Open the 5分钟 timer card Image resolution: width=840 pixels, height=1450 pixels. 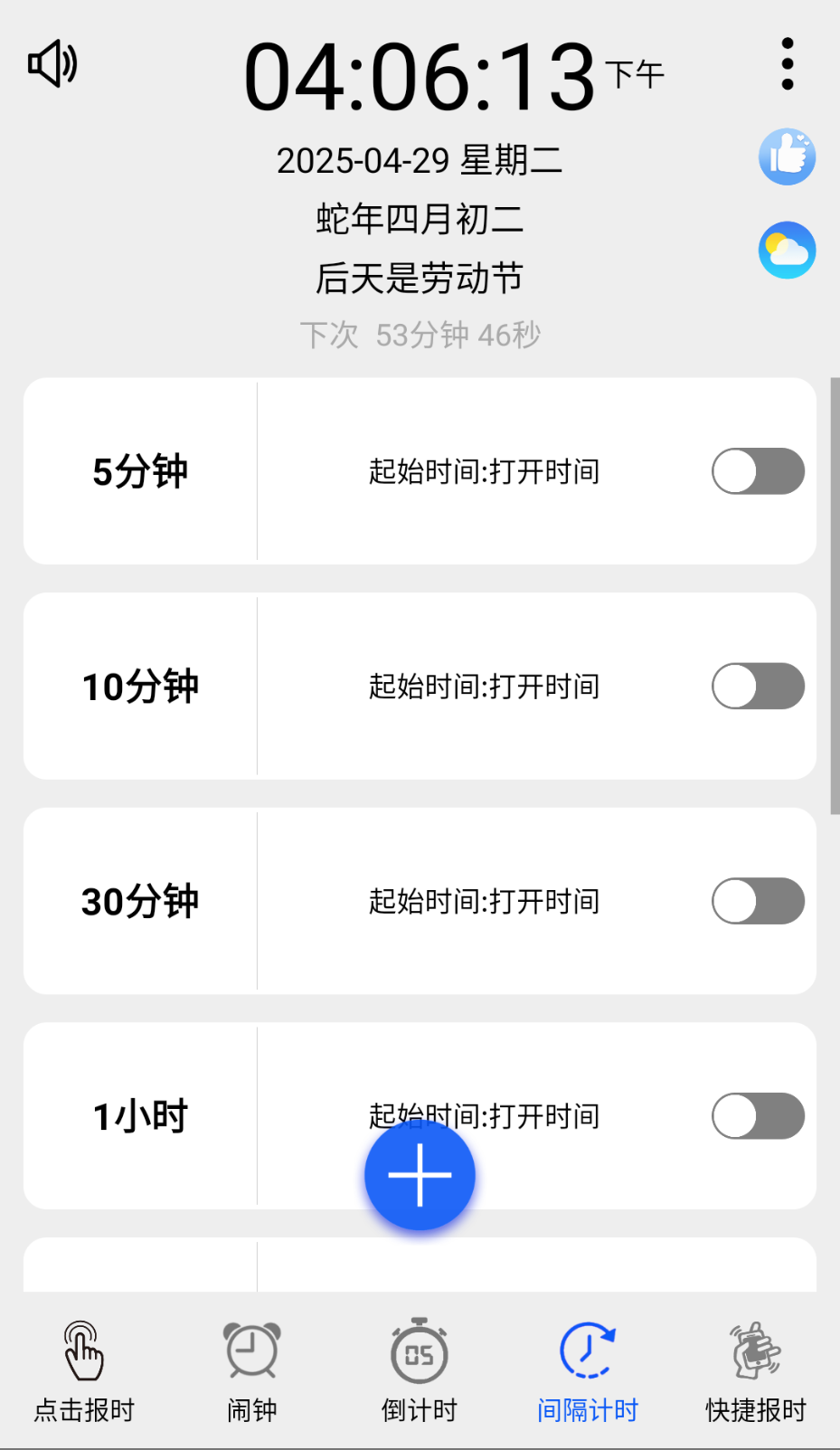click(140, 471)
